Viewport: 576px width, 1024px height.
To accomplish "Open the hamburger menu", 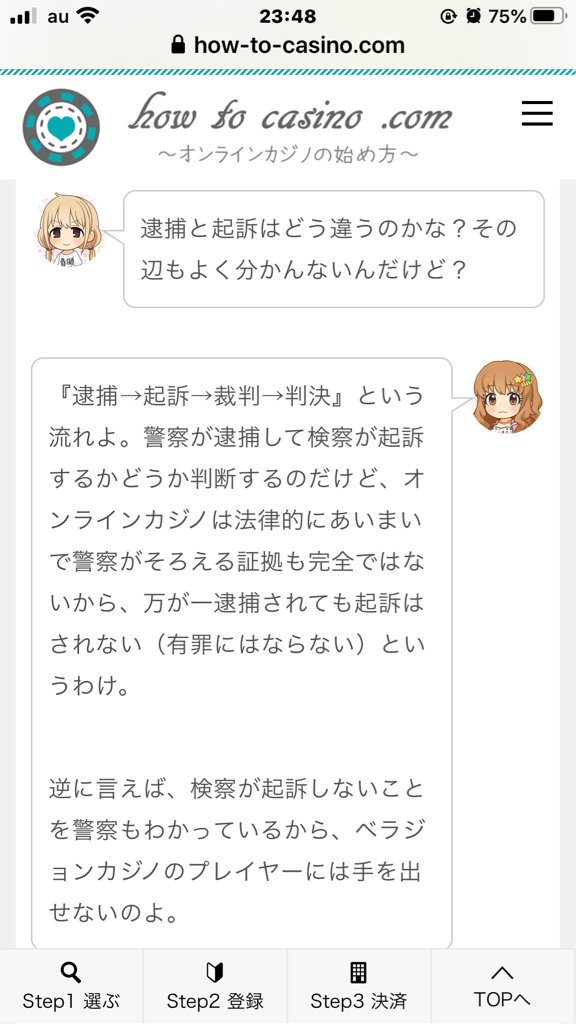I will click(x=537, y=114).
